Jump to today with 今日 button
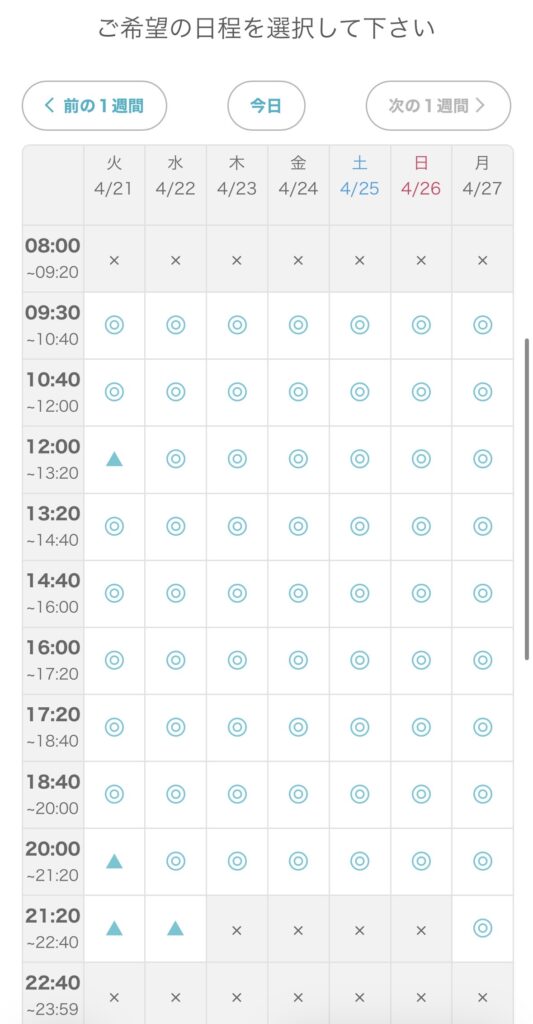 coord(266,106)
